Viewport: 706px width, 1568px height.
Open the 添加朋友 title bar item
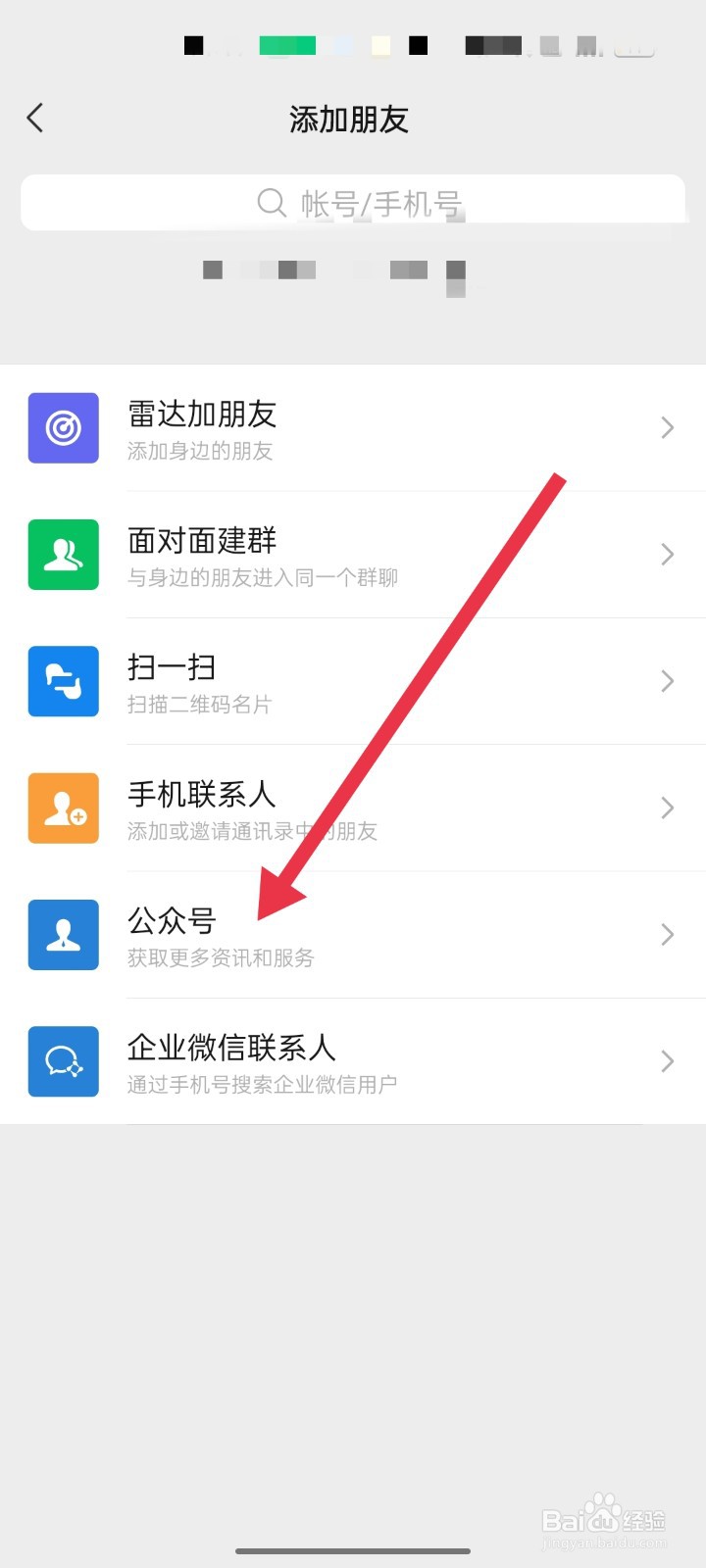pos(348,118)
